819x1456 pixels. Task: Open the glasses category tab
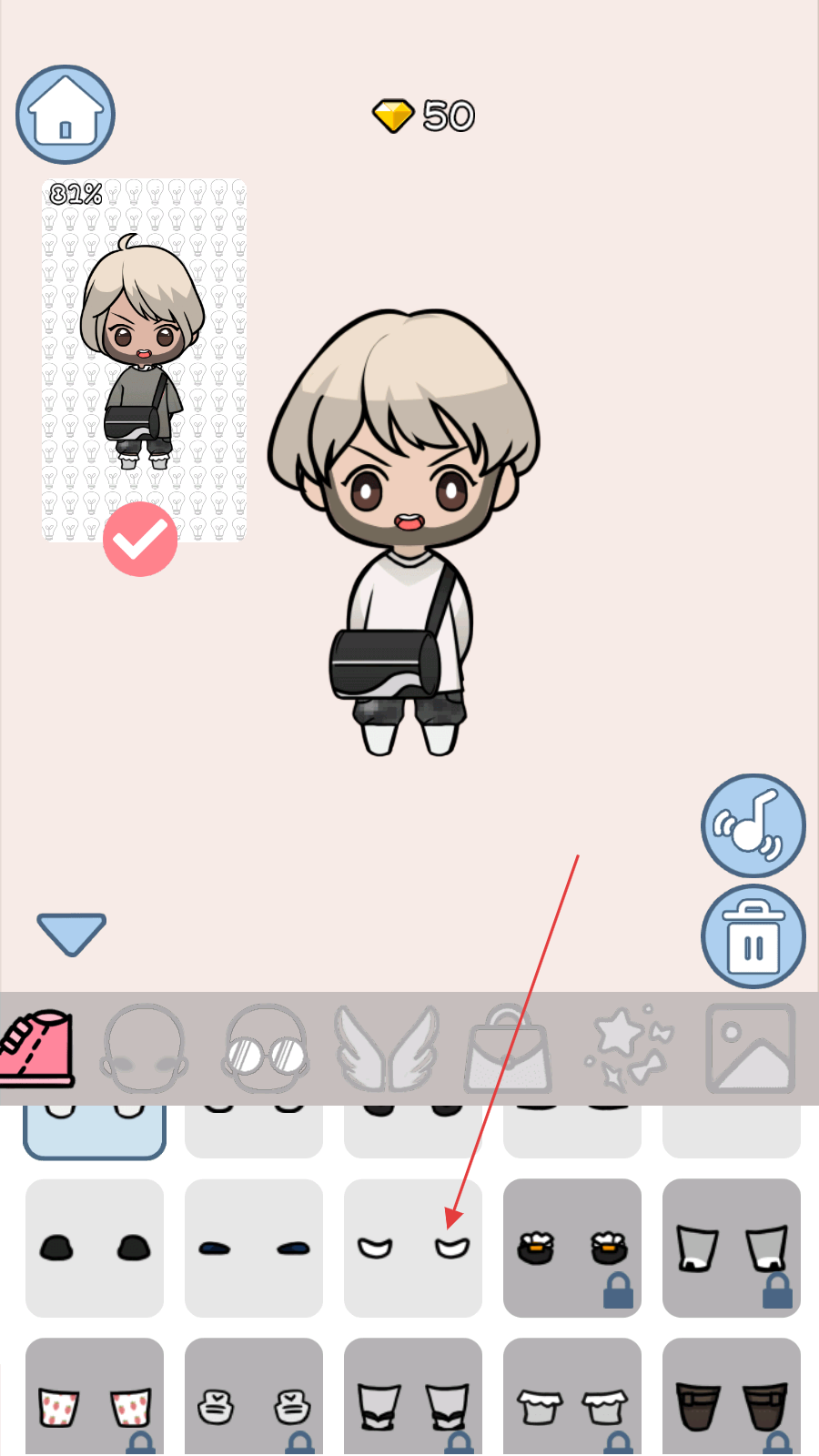point(266,1048)
